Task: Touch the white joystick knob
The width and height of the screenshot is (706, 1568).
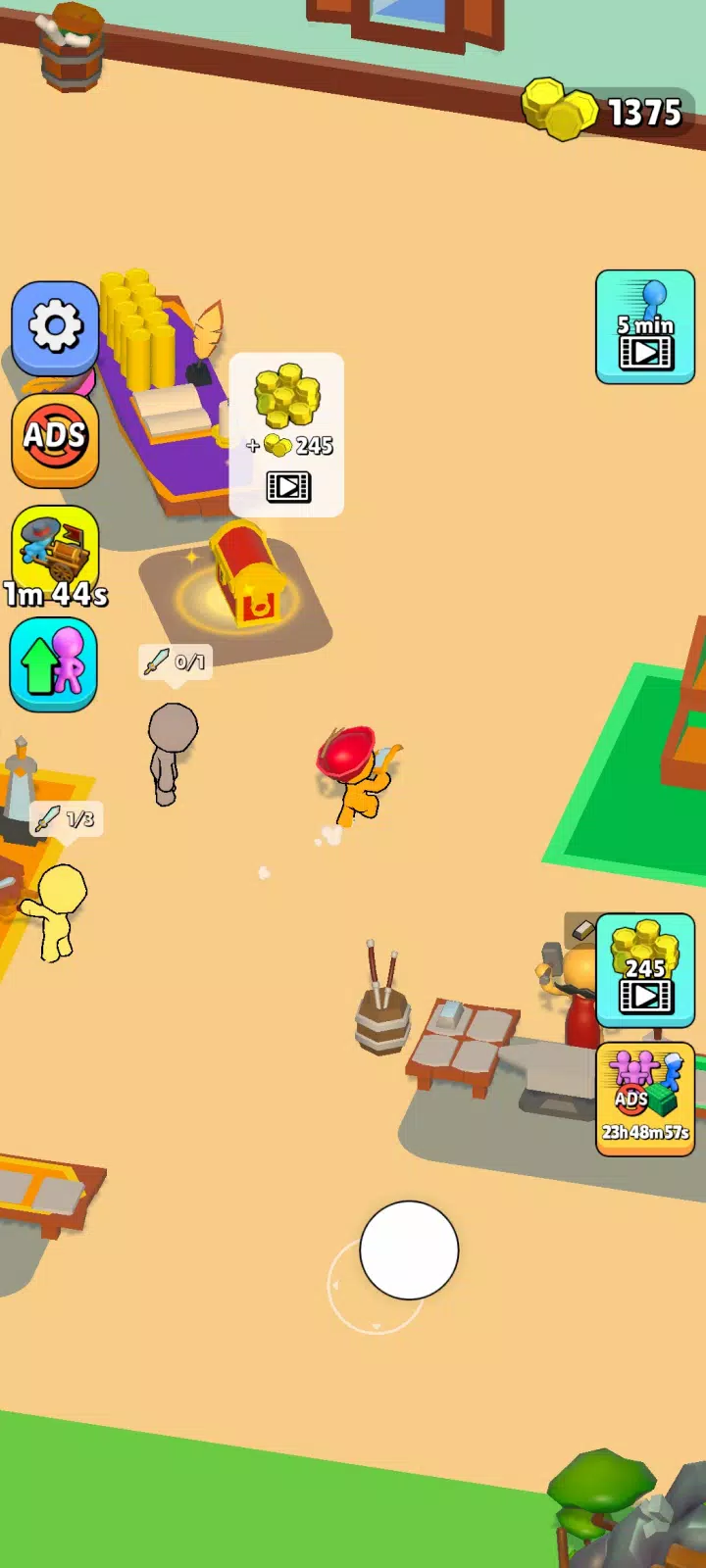Action: click(x=409, y=1249)
